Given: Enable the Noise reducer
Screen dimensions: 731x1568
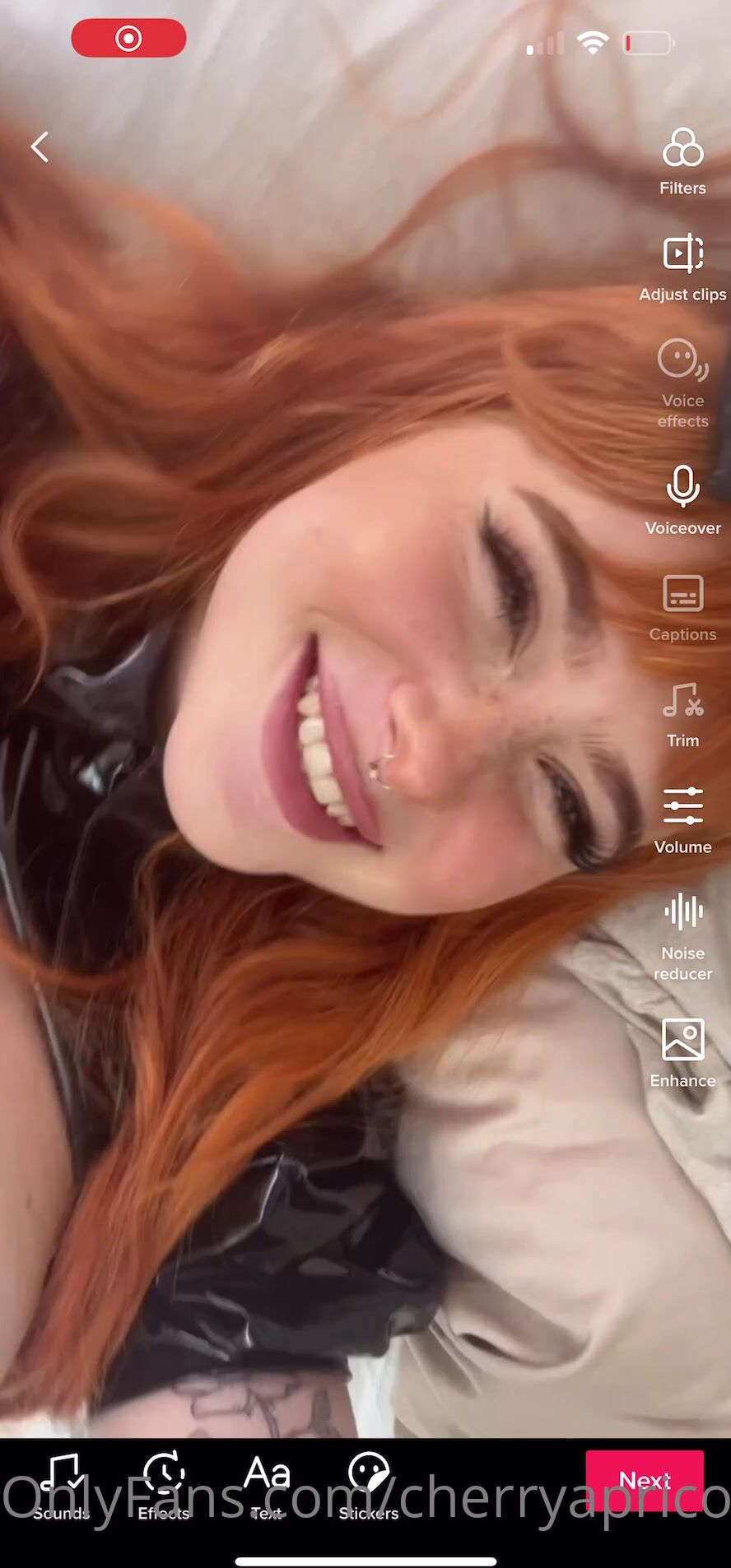Looking at the screenshot, I should [x=682, y=935].
